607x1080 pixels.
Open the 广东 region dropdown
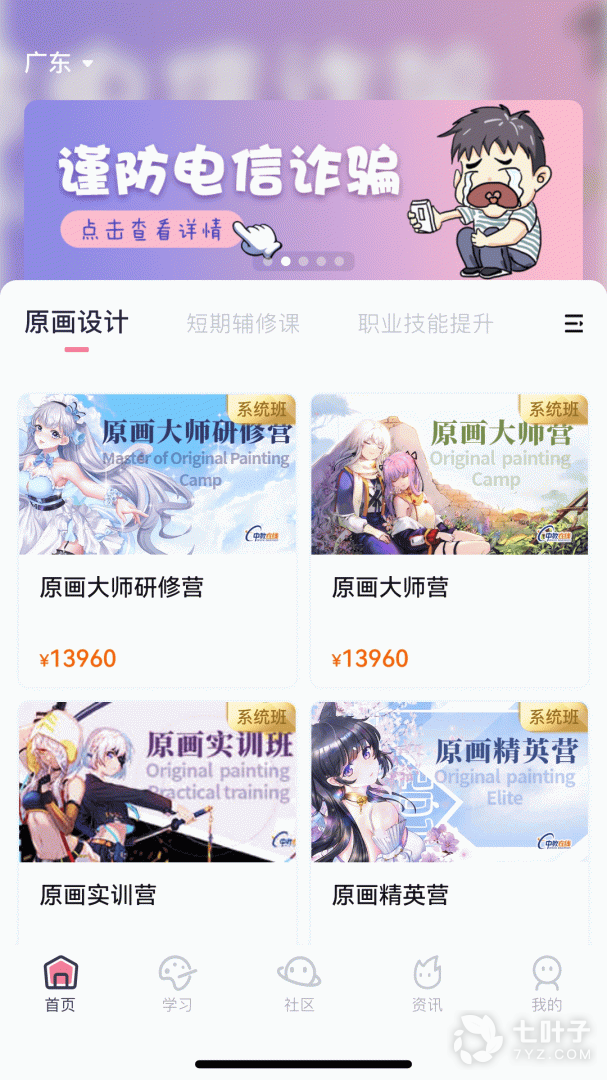click(x=58, y=63)
